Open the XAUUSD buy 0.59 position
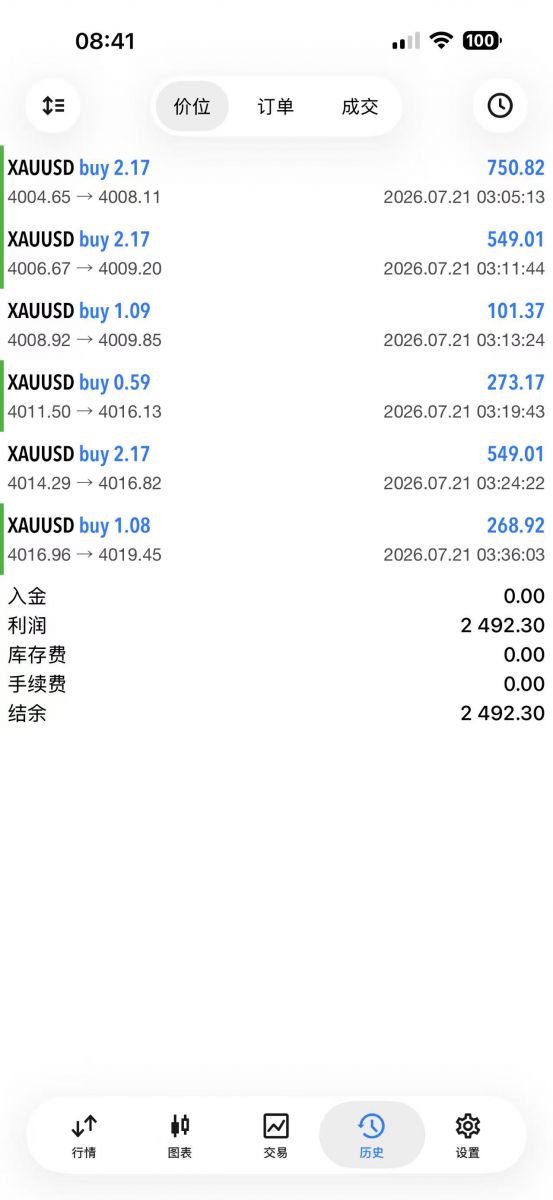The image size is (553, 1200). point(276,396)
